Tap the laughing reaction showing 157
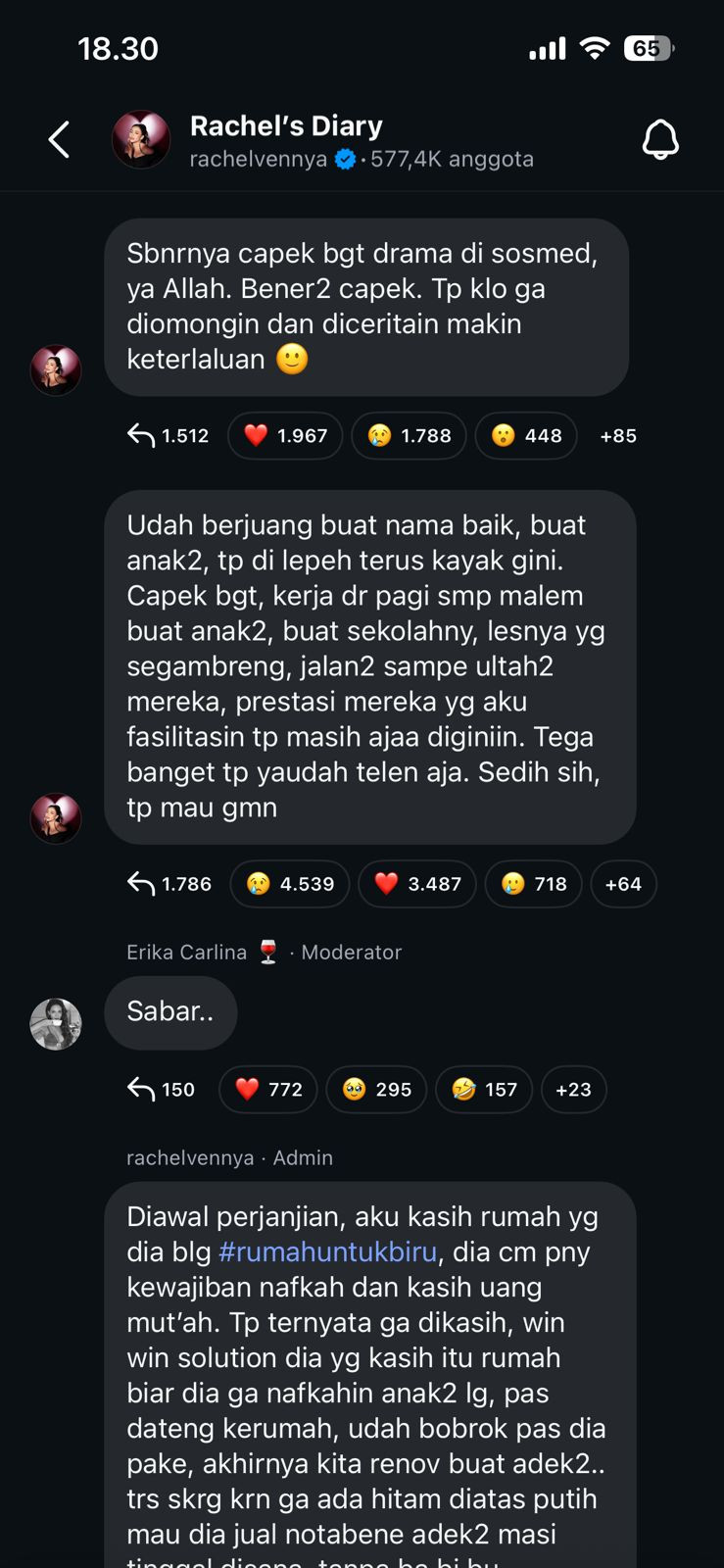The width and height of the screenshot is (724, 1568). (x=484, y=1090)
